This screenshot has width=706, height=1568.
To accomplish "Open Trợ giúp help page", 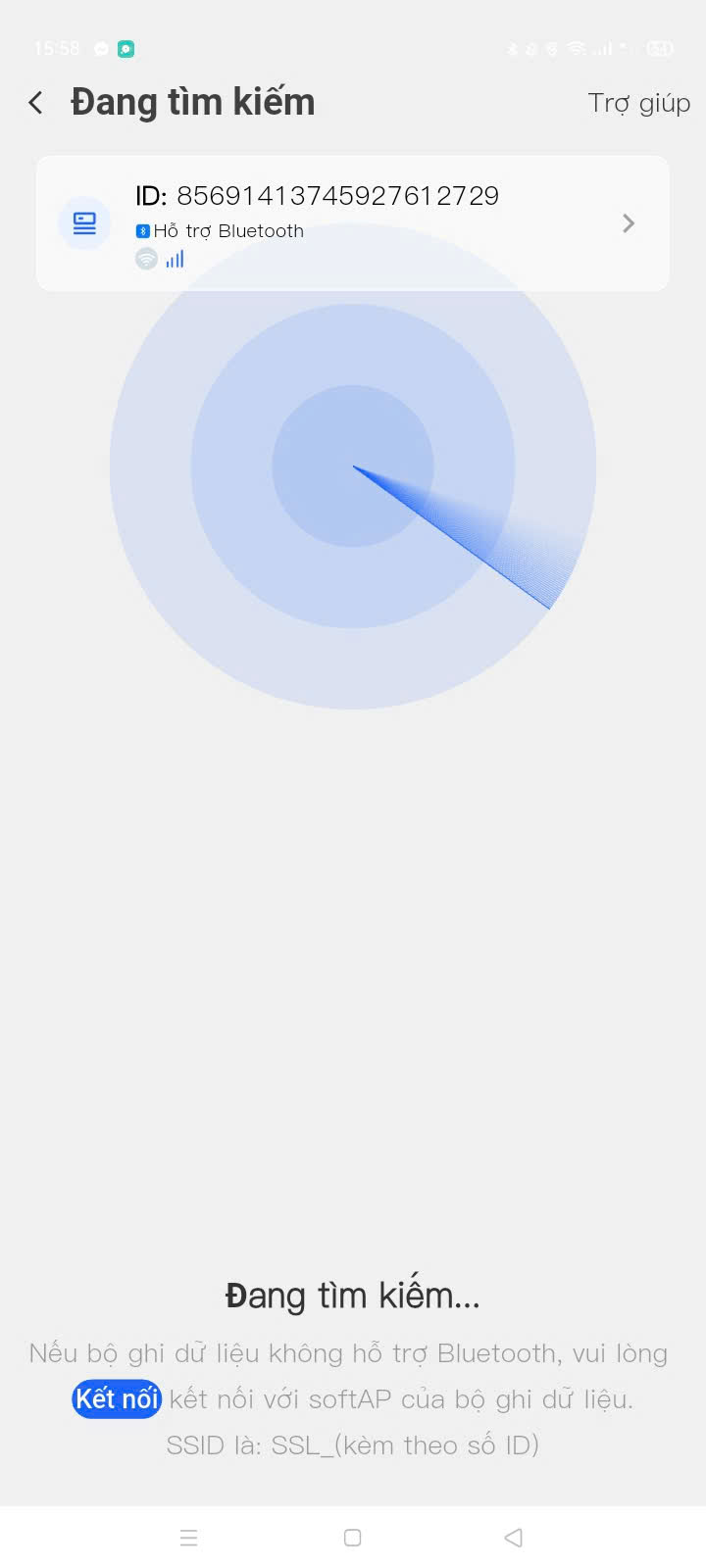I will pyautogui.click(x=638, y=103).
